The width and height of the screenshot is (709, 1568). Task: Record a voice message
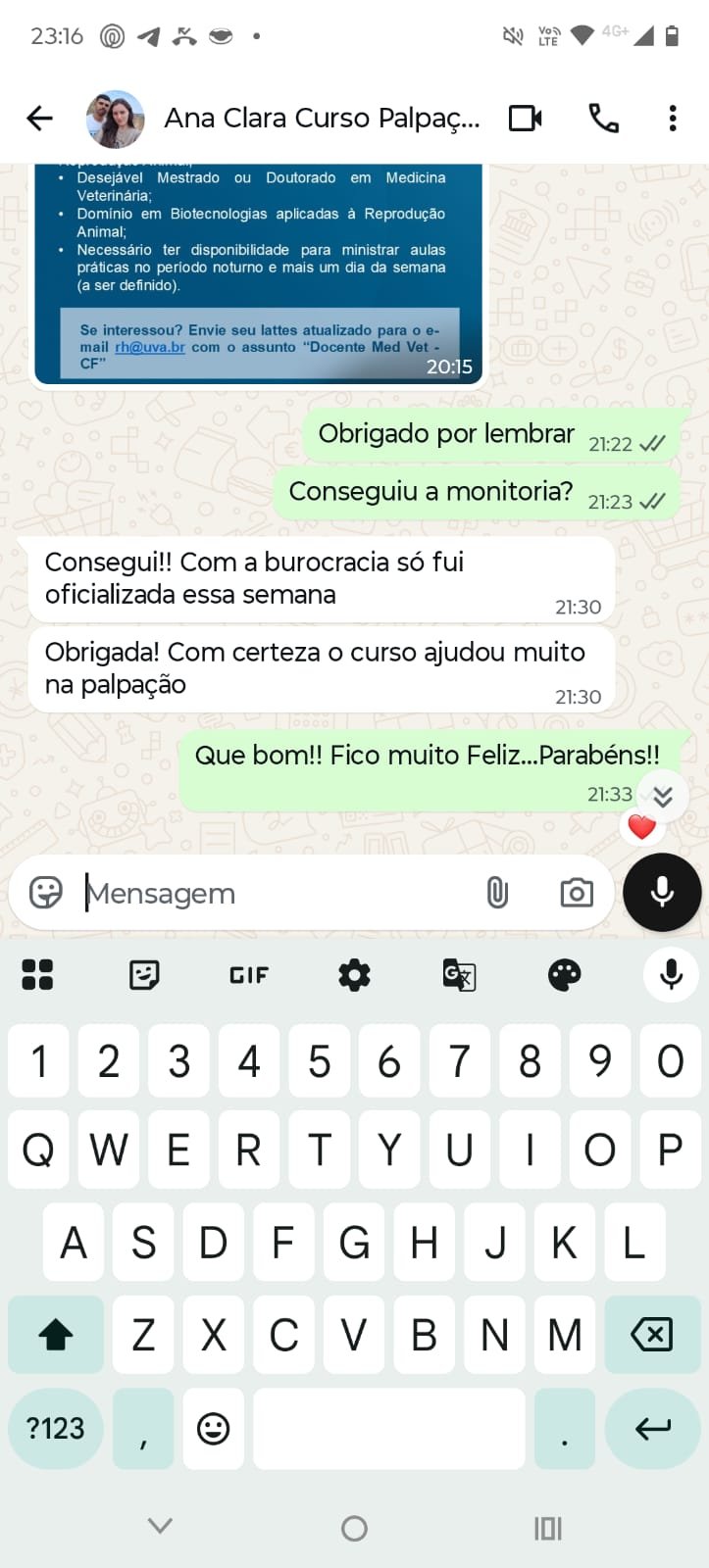pos(662,892)
